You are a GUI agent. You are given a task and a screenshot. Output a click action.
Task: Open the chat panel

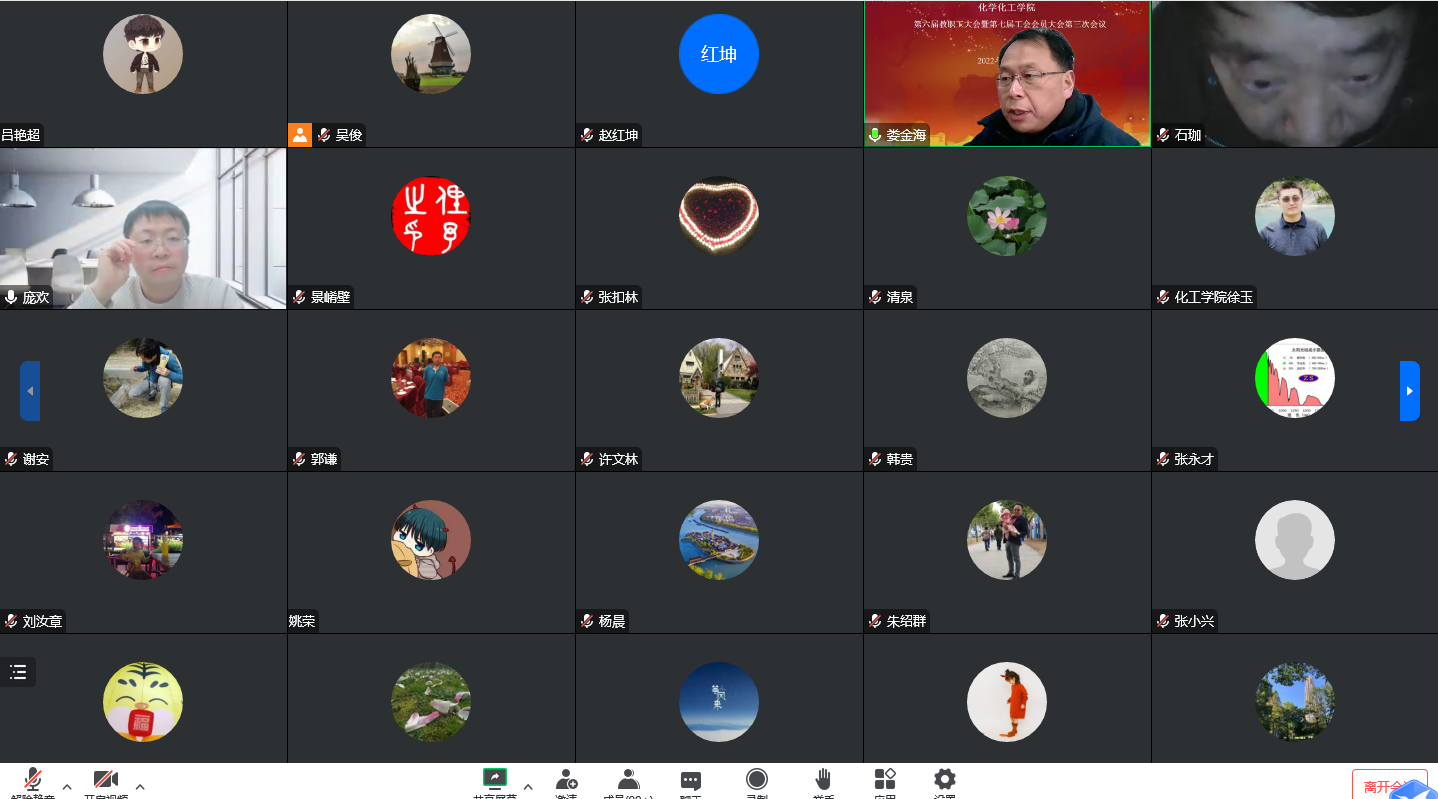[691, 780]
